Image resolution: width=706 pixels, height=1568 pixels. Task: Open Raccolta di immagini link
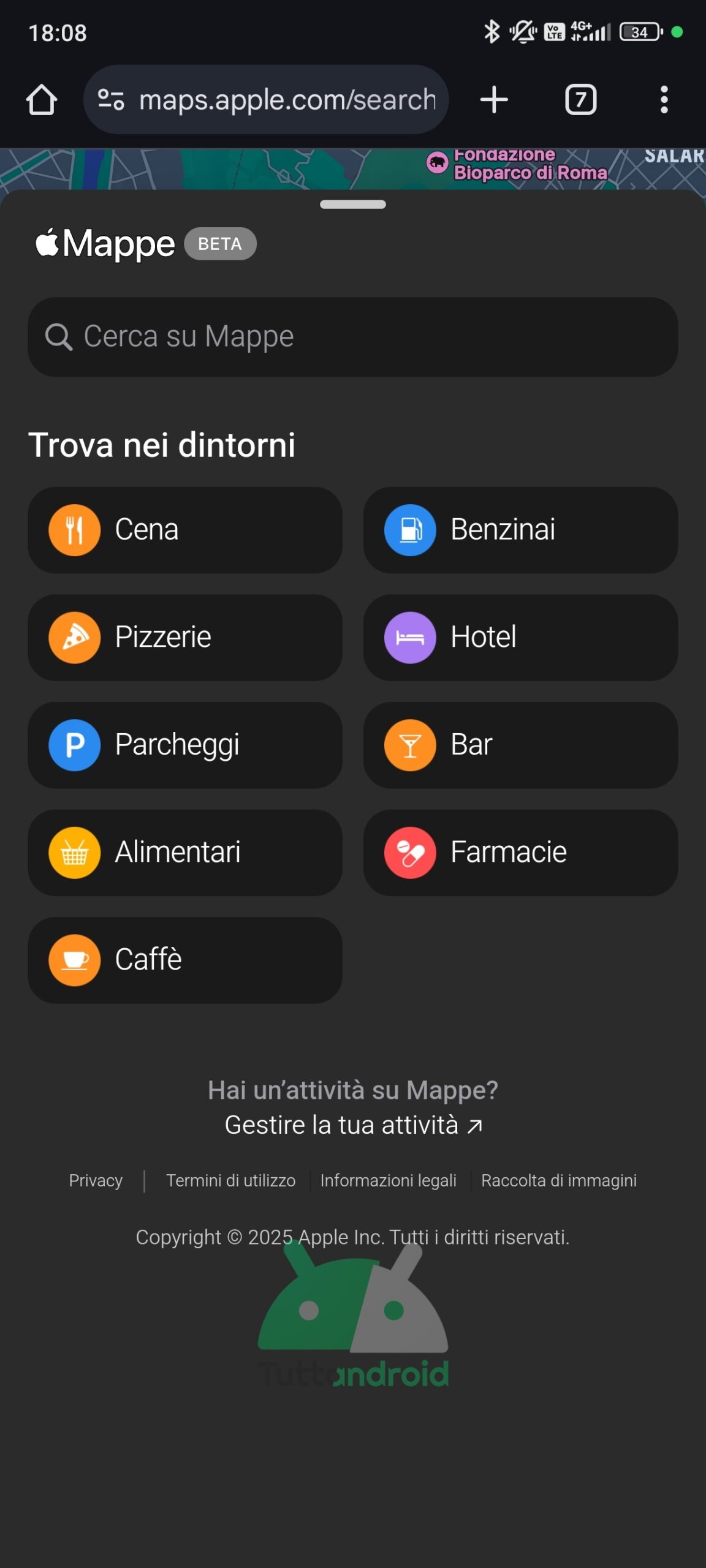558,1180
